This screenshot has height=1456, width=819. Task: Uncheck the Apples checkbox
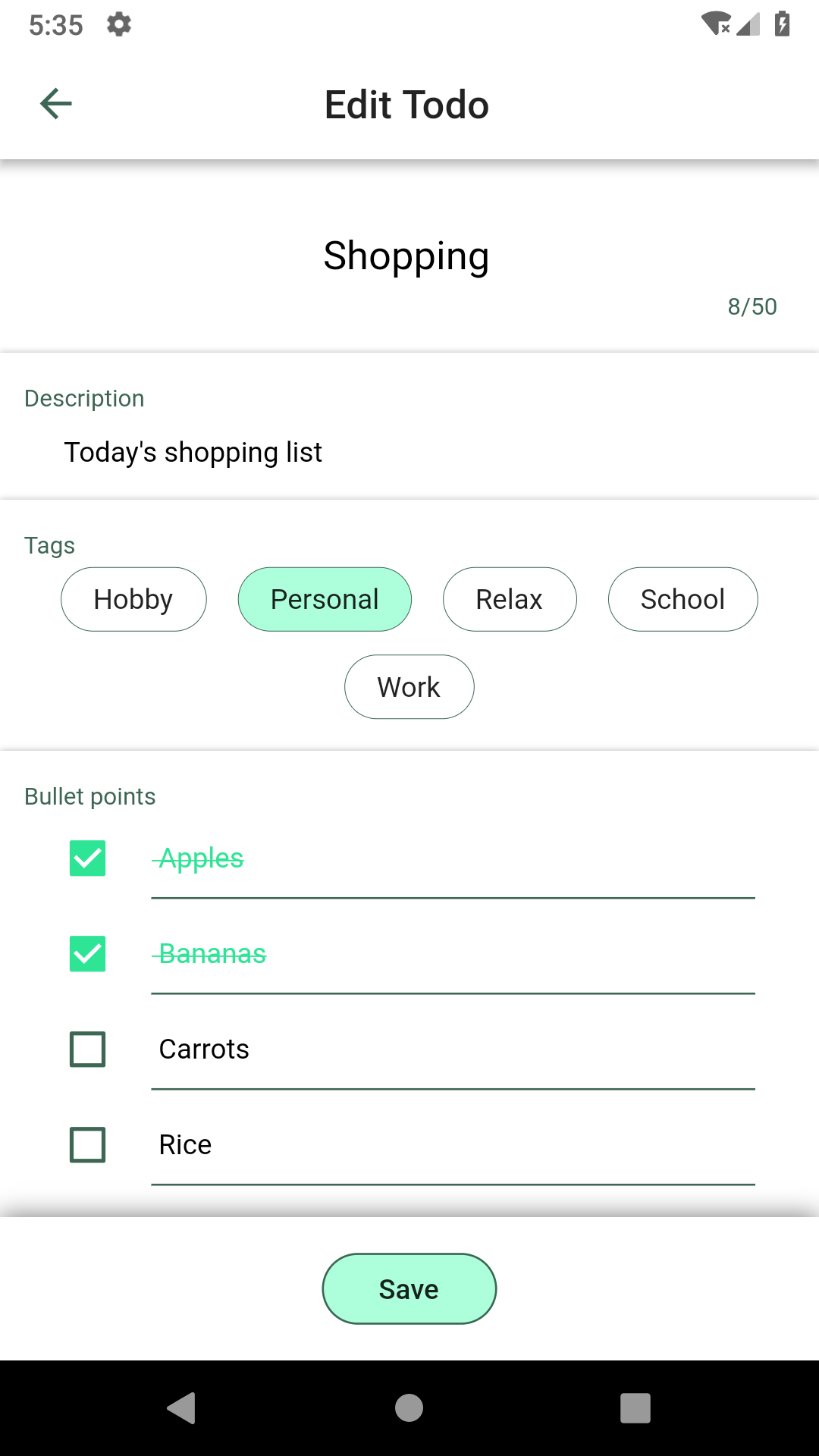88,858
